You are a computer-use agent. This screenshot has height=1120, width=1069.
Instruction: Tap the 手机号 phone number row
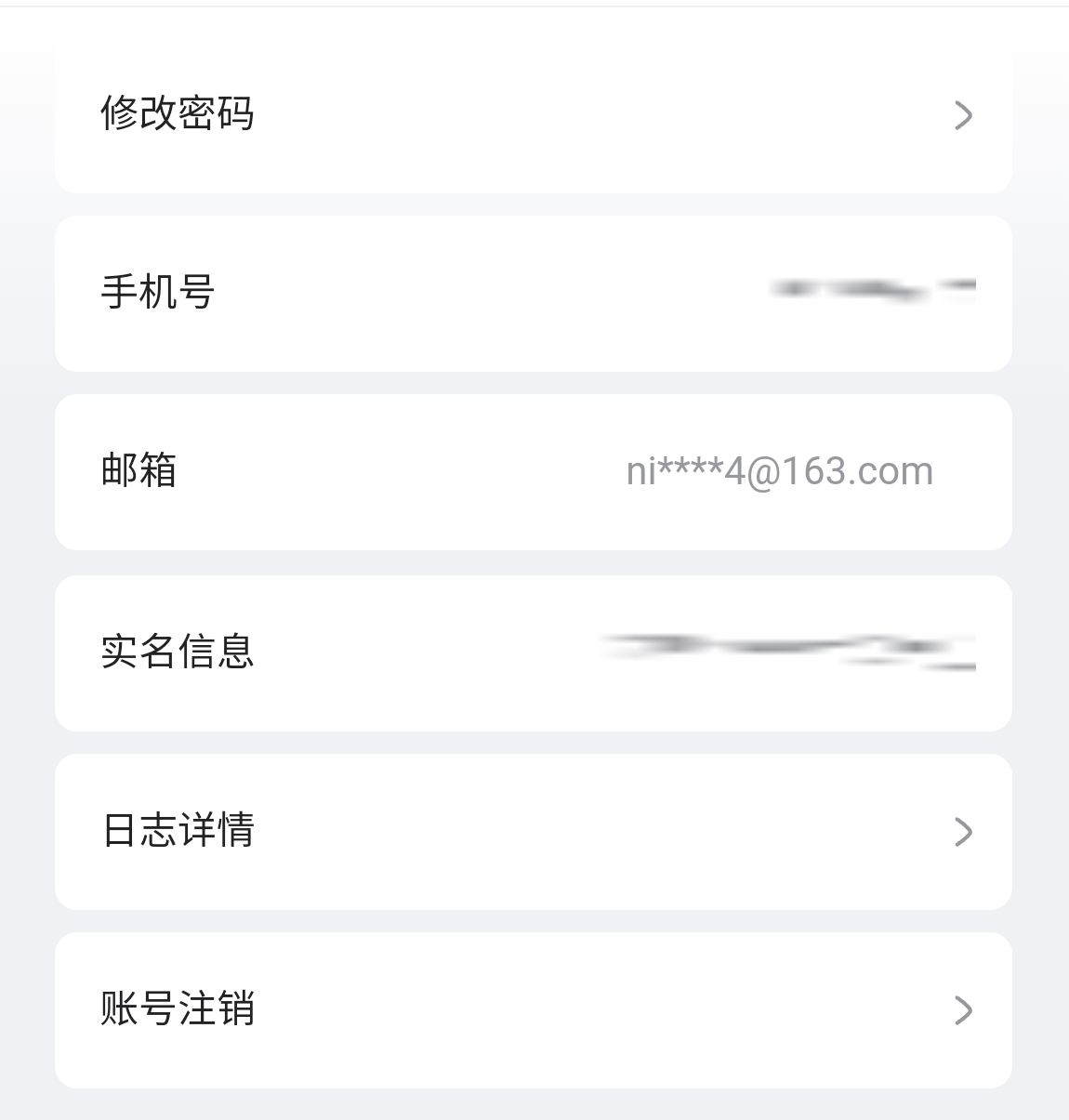pos(533,293)
